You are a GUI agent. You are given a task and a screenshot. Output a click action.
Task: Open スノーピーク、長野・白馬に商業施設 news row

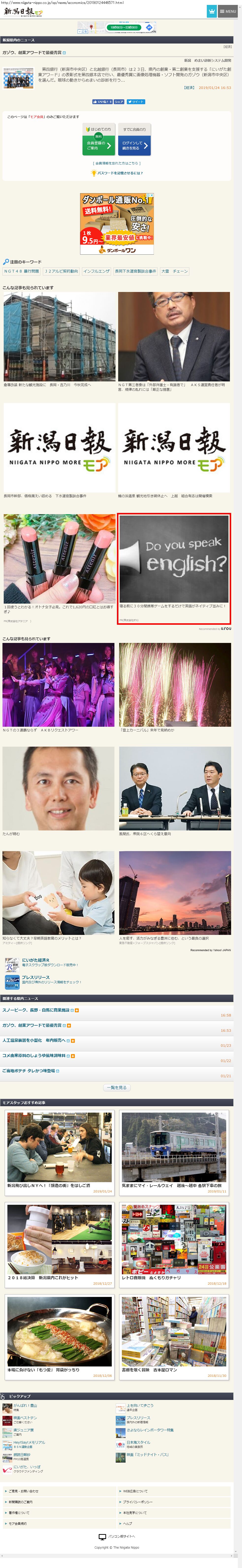(37, 1010)
